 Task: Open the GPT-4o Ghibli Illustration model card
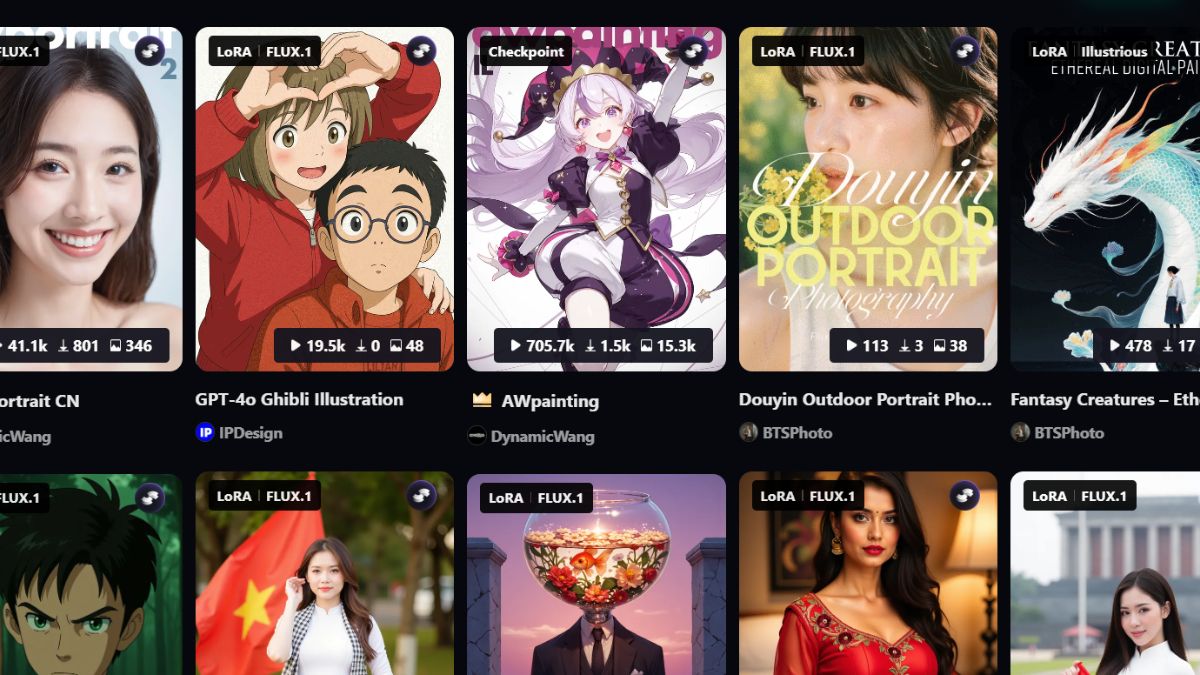[x=324, y=200]
